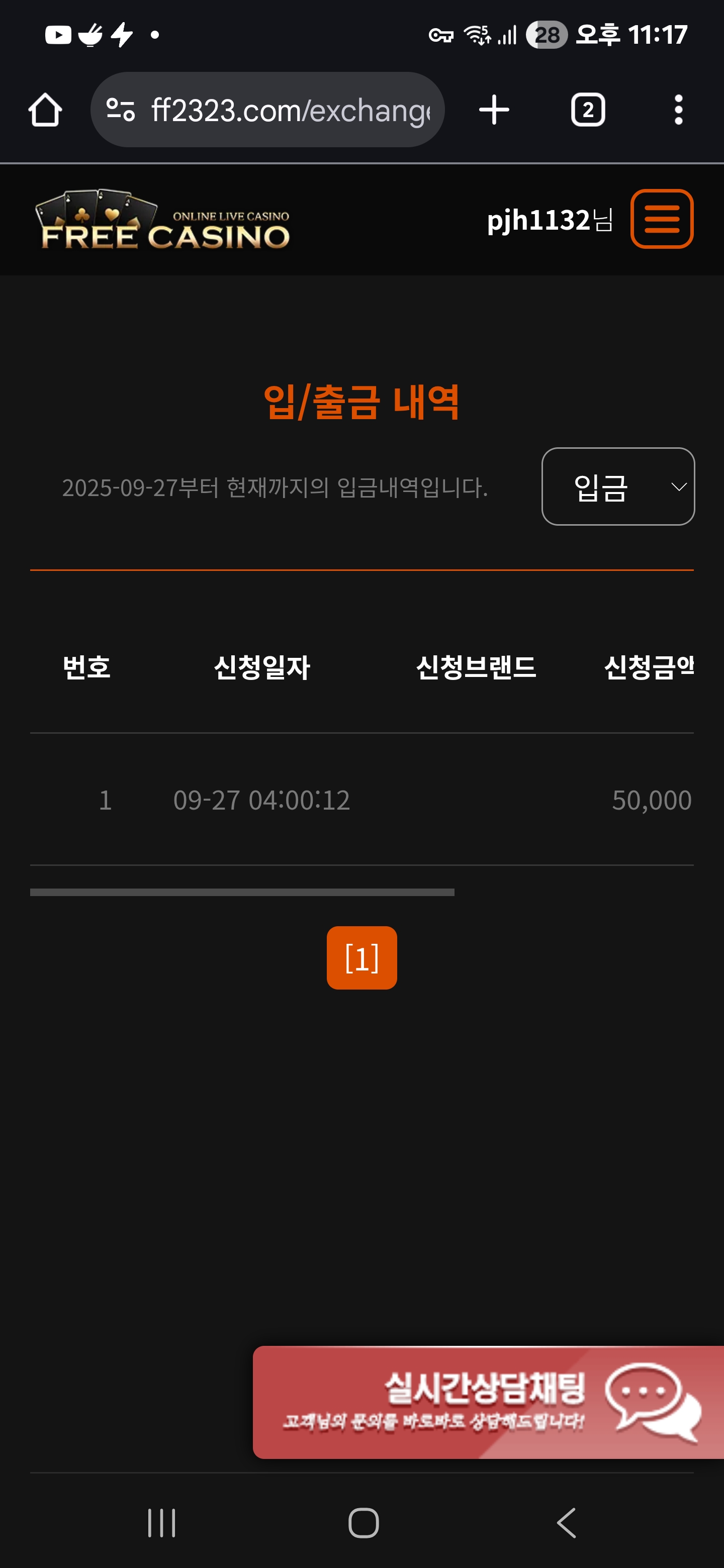Image resolution: width=724 pixels, height=1568 pixels.
Task: Open the orange hamburger menu
Action: 661,219
